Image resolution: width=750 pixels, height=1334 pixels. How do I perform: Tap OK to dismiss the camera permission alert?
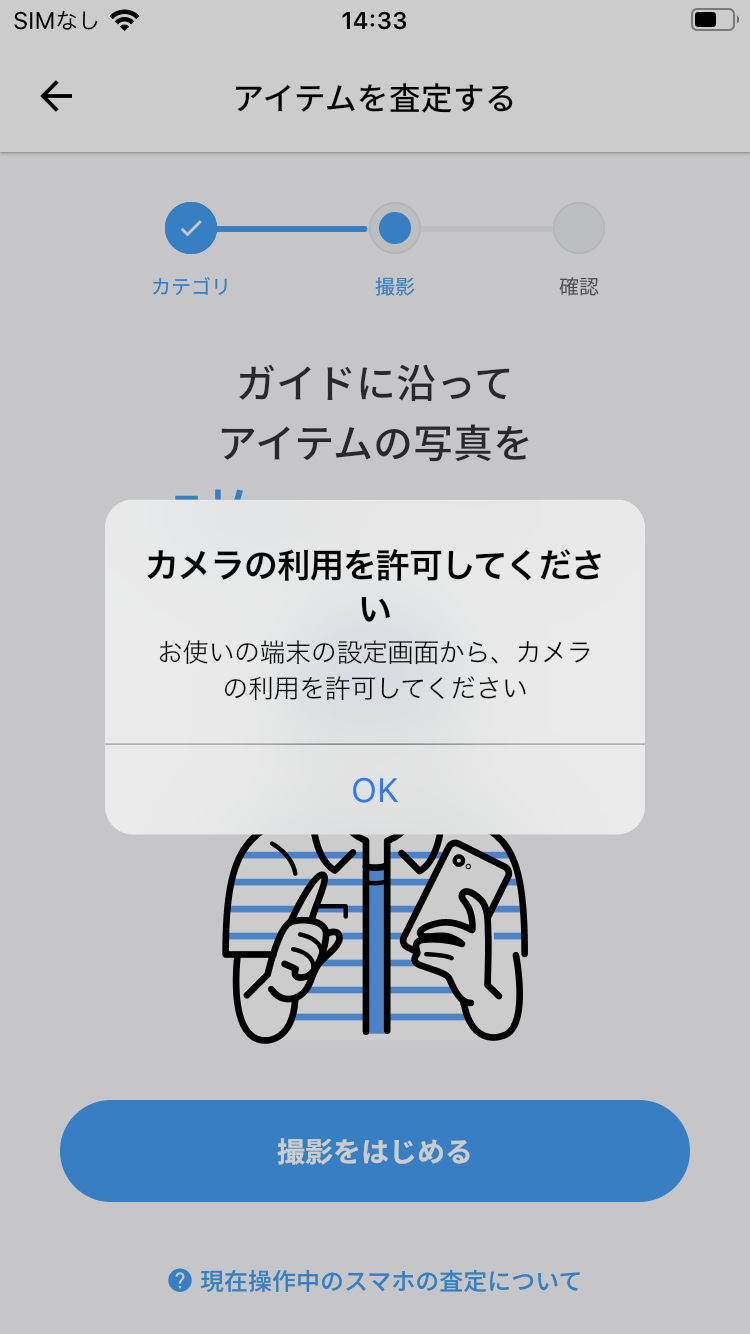[375, 790]
